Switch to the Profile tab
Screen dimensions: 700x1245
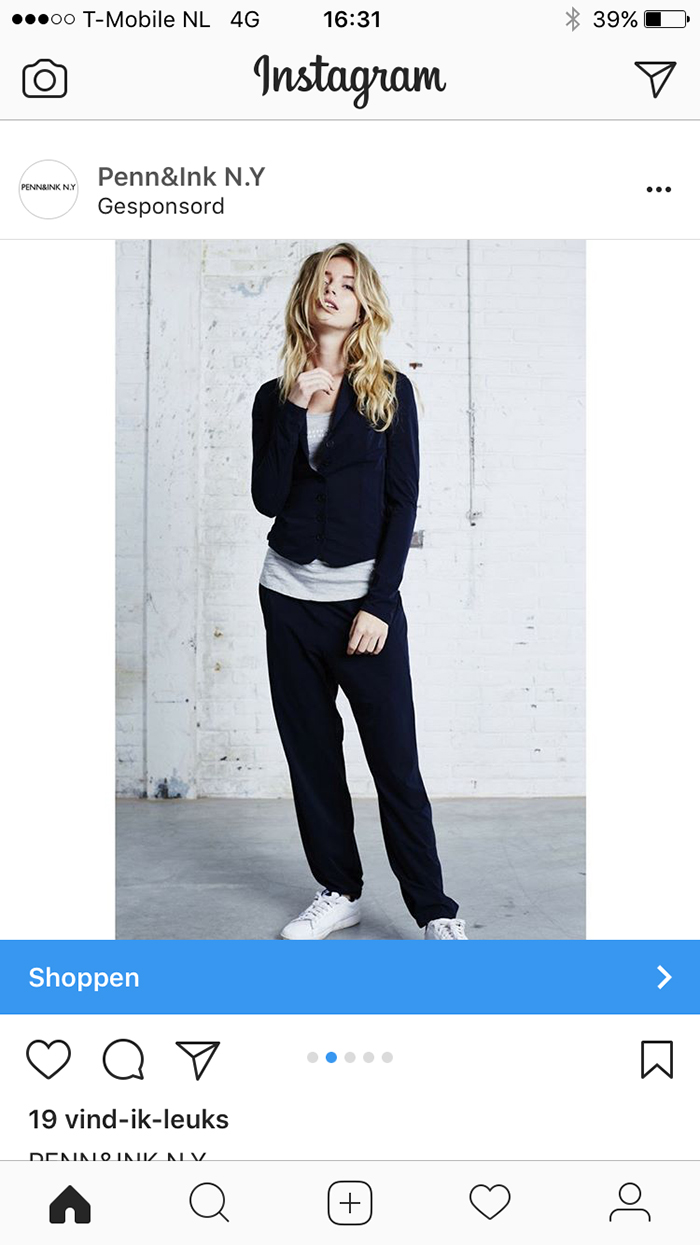click(630, 1202)
